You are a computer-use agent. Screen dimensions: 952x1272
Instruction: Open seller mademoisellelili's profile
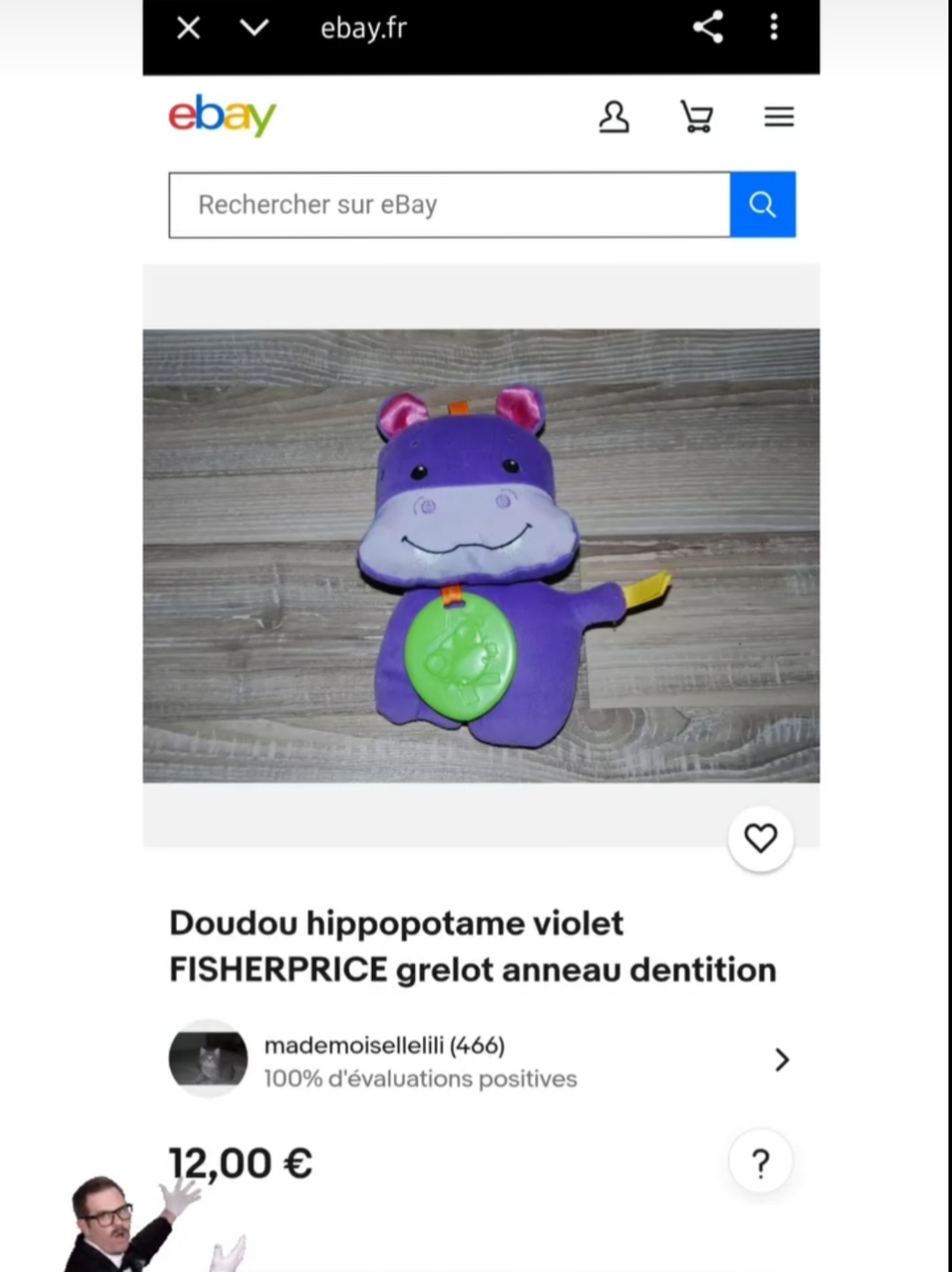click(x=480, y=1060)
